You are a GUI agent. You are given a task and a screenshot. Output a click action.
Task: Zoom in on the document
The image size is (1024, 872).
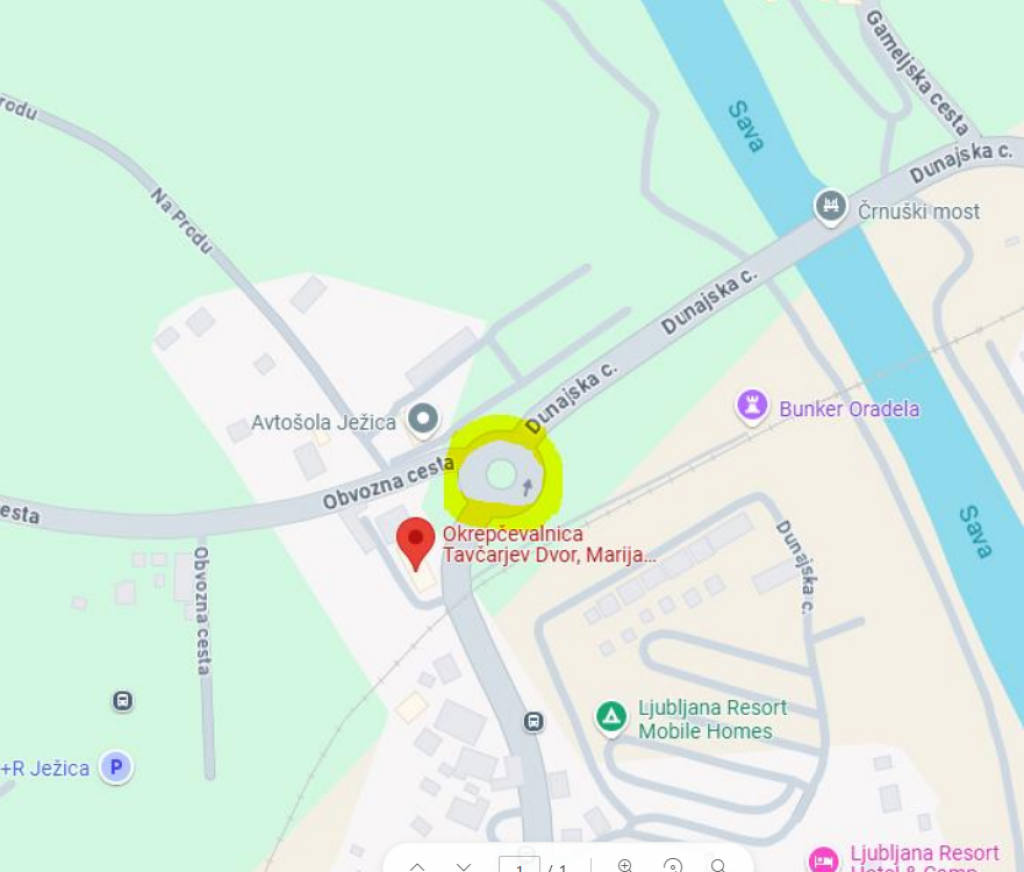pyautogui.click(x=625, y=866)
